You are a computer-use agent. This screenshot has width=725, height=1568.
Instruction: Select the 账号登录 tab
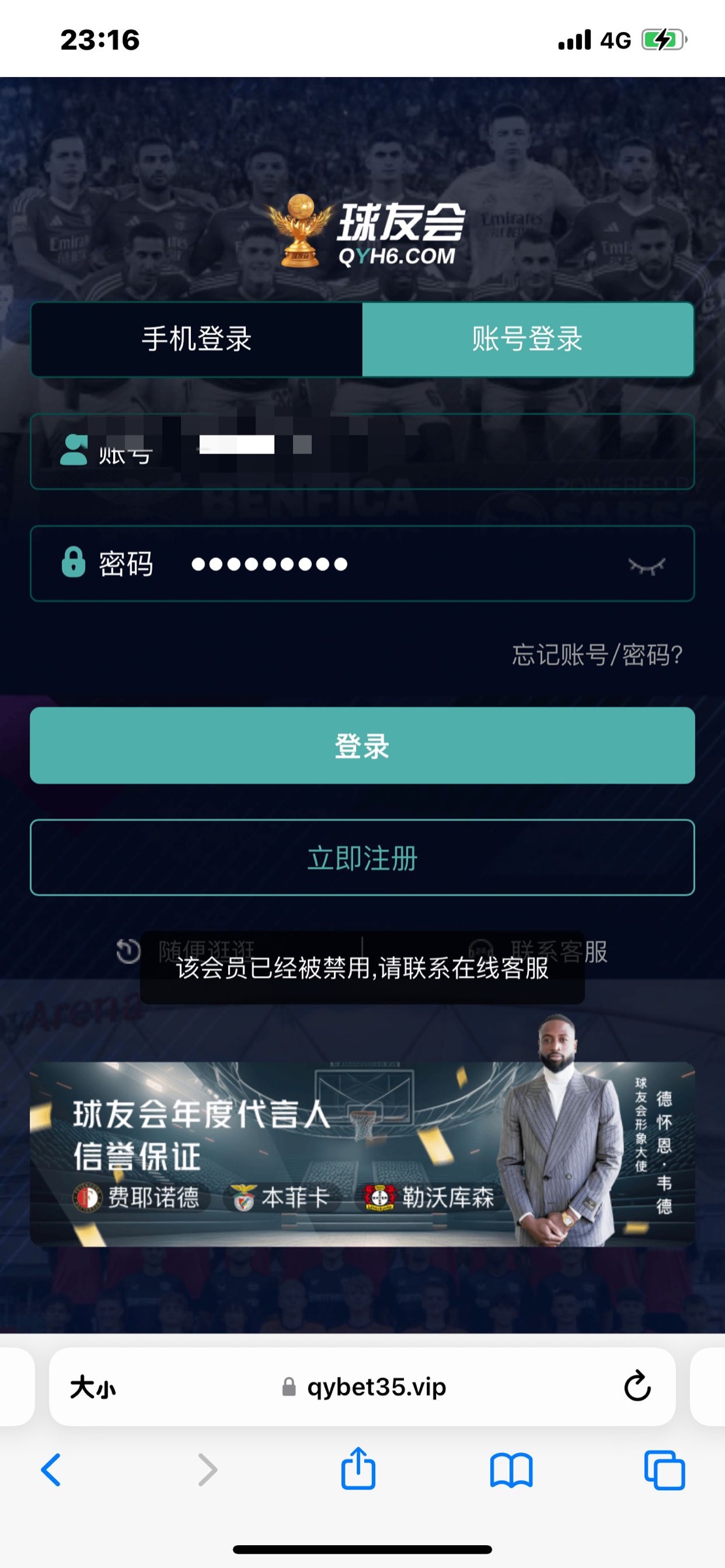(527, 339)
